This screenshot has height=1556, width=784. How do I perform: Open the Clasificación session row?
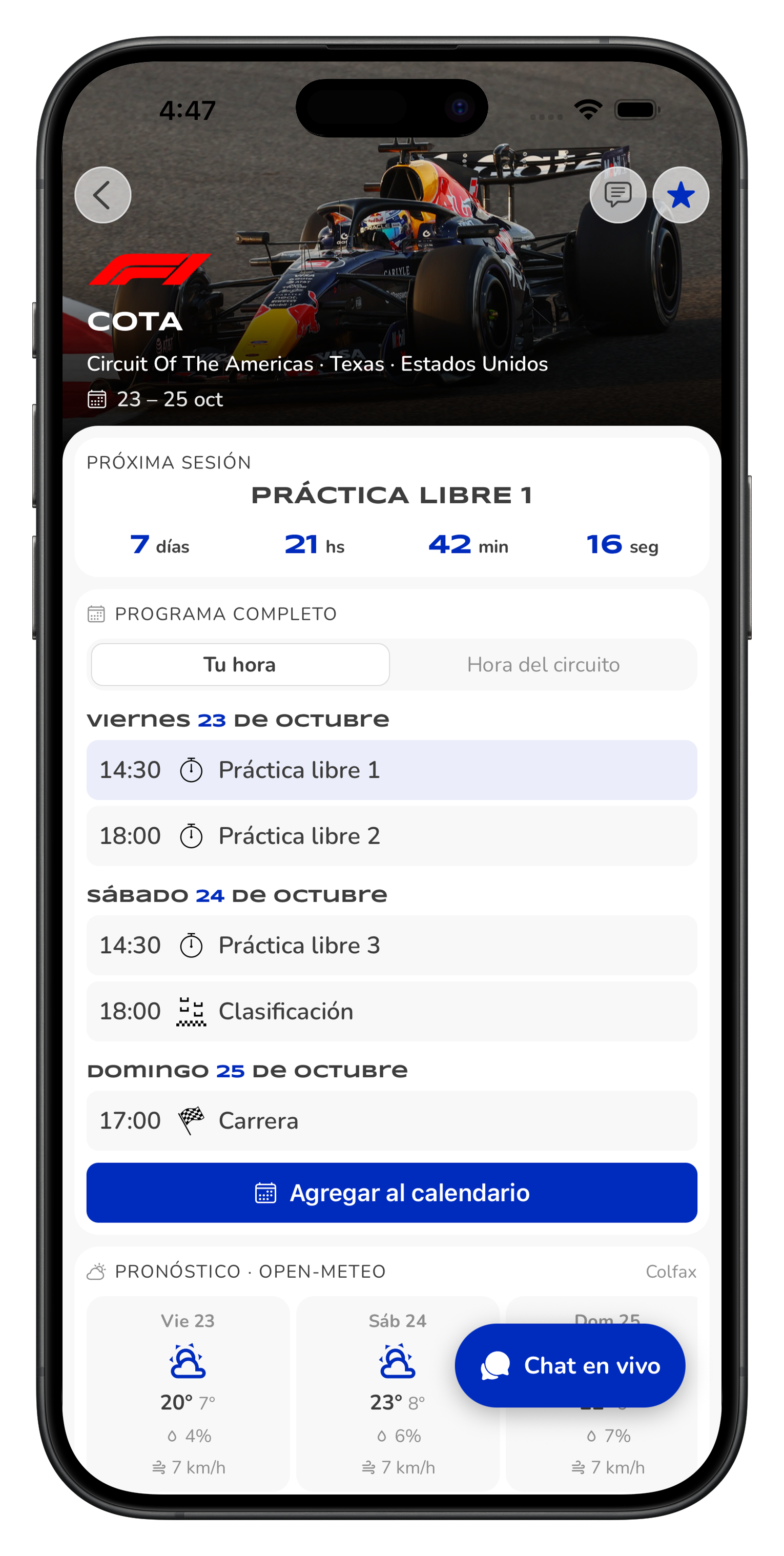tap(391, 1011)
